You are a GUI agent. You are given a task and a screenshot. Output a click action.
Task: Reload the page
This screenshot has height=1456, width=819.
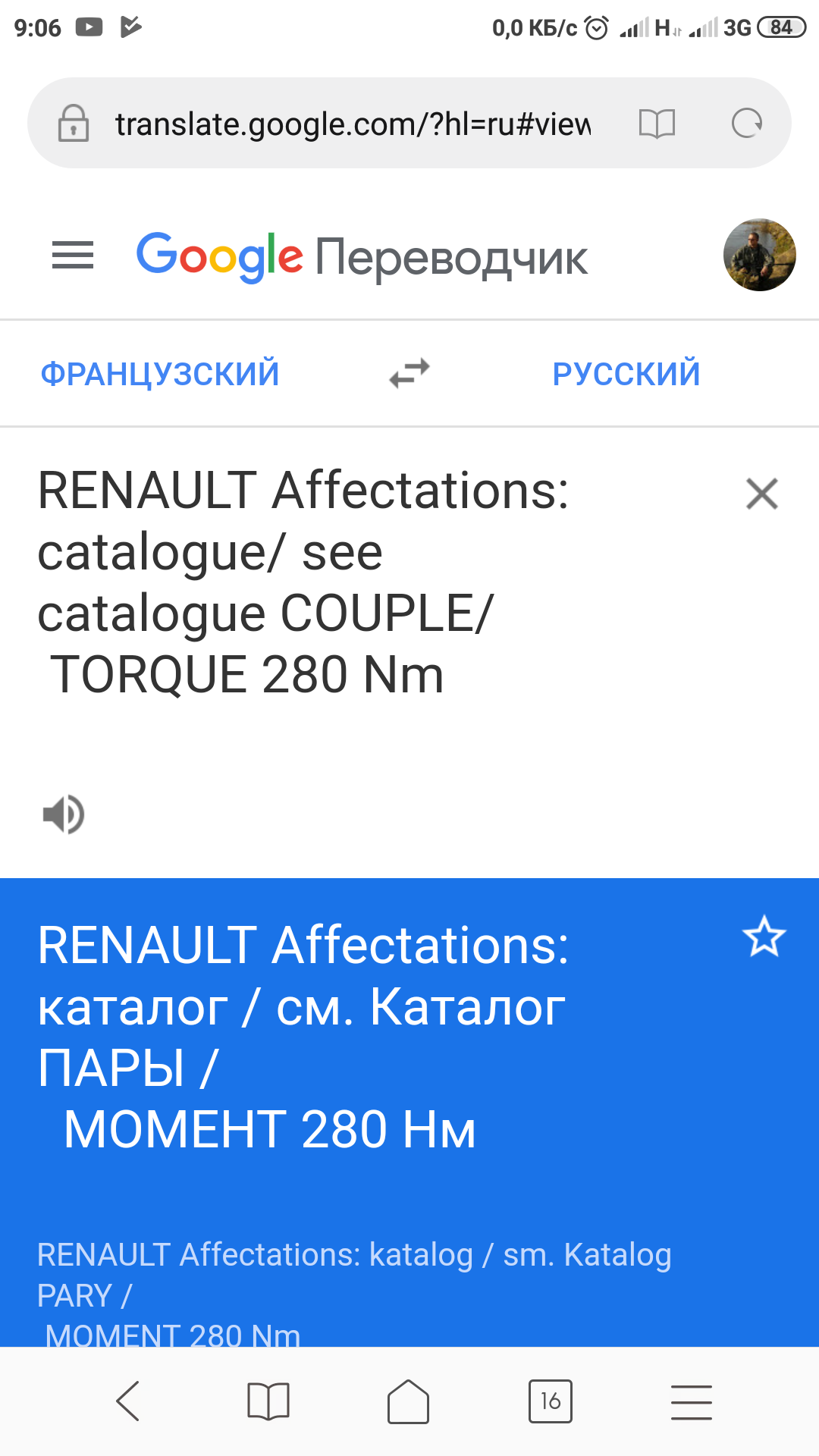pos(747,123)
